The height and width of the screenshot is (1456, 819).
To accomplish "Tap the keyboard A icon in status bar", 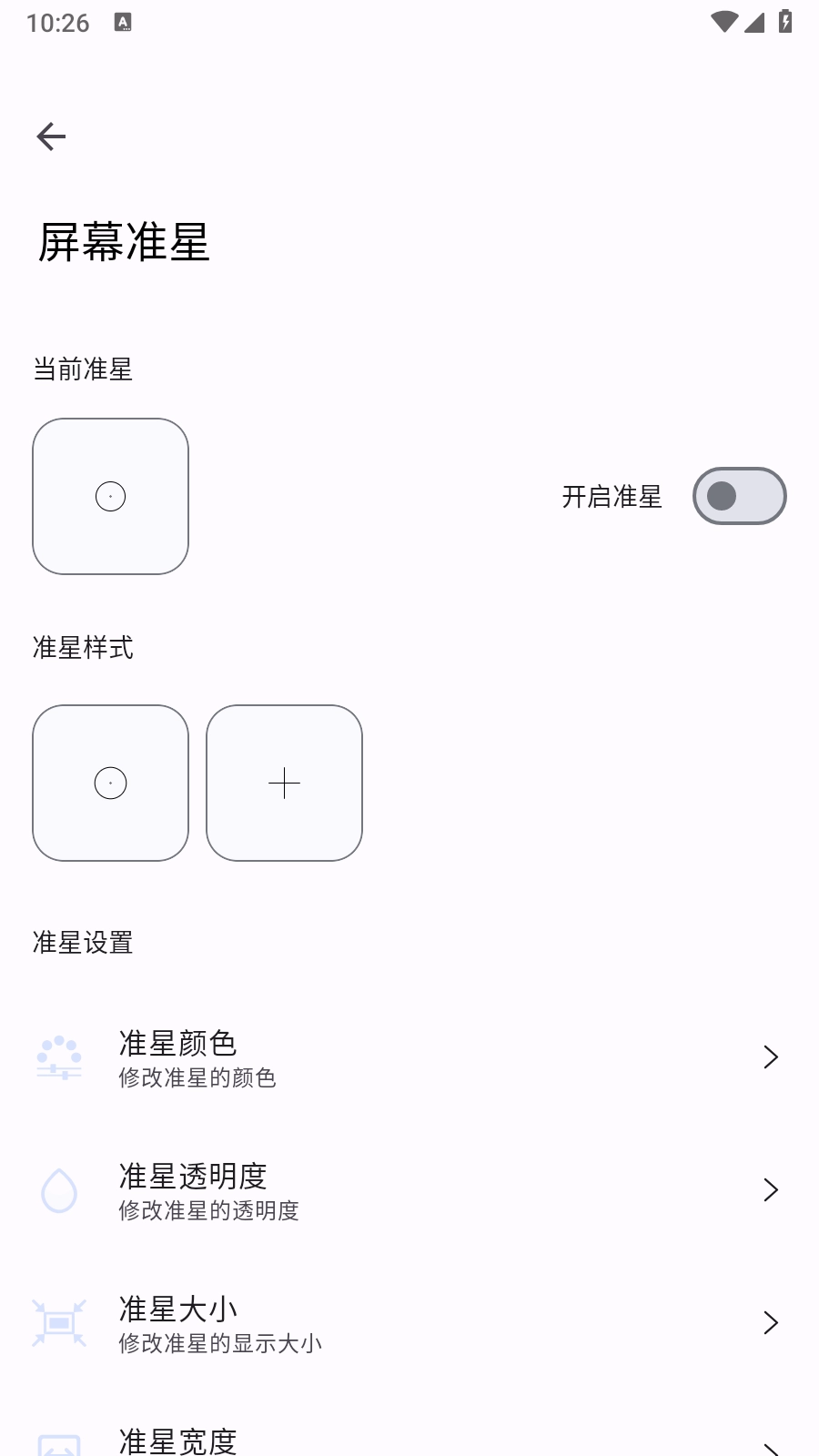I will point(122,23).
